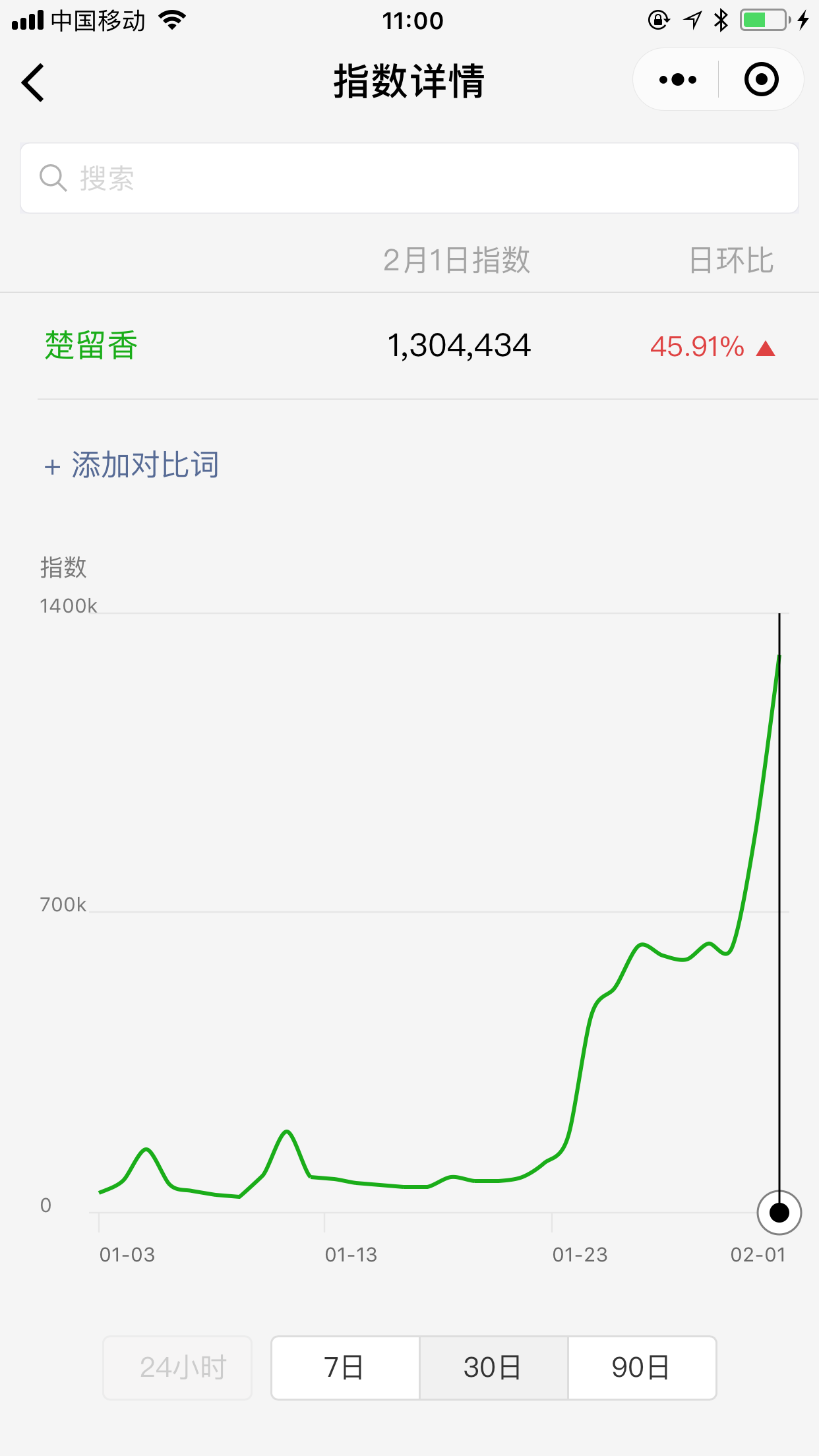The width and height of the screenshot is (819, 1456).
Task: Open the three-dot mini program menu
Action: tap(677, 80)
